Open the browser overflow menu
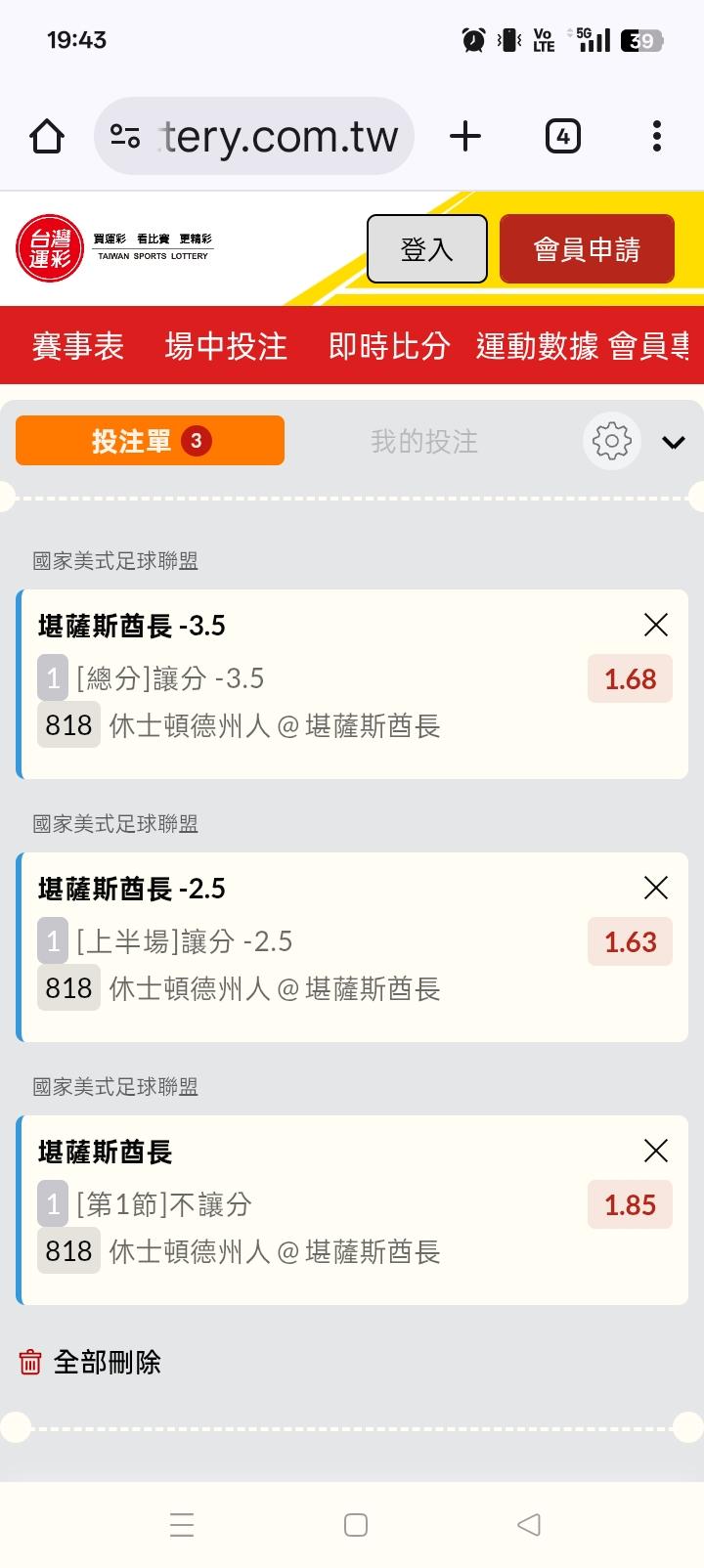The height and width of the screenshot is (1568, 704). [x=657, y=136]
